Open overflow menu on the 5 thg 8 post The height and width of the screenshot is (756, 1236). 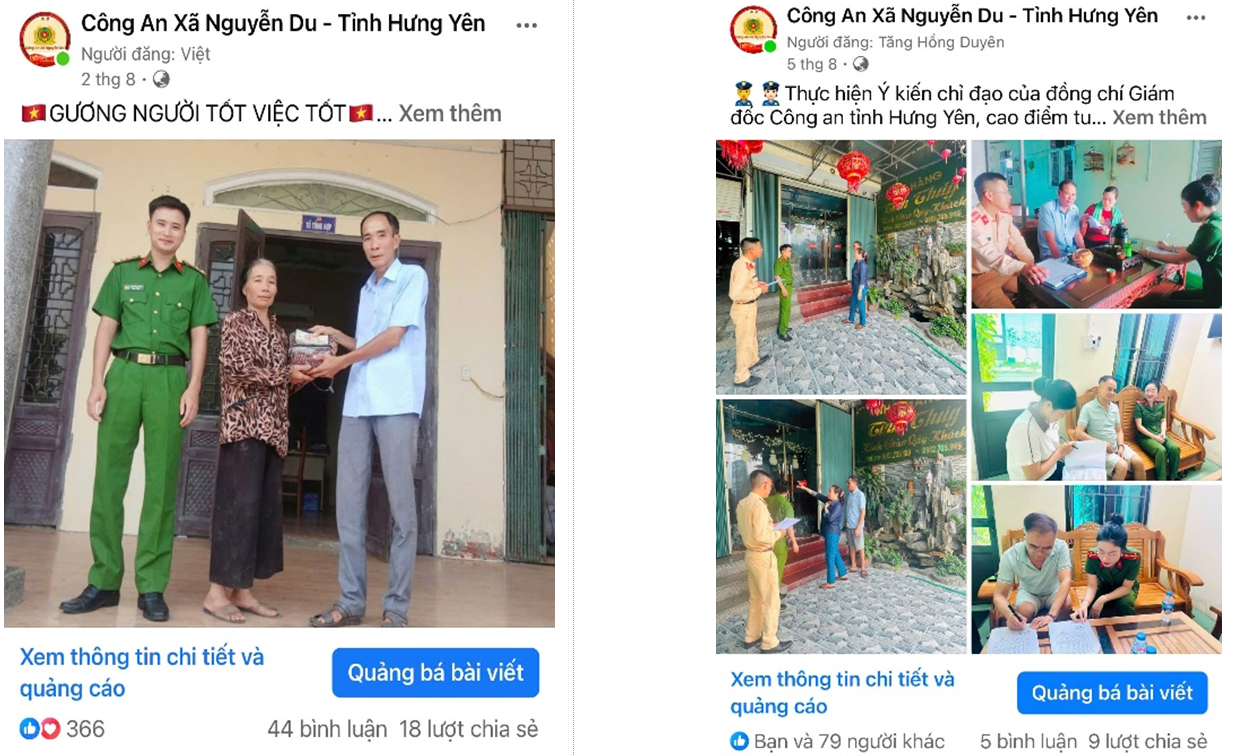(x=1195, y=18)
